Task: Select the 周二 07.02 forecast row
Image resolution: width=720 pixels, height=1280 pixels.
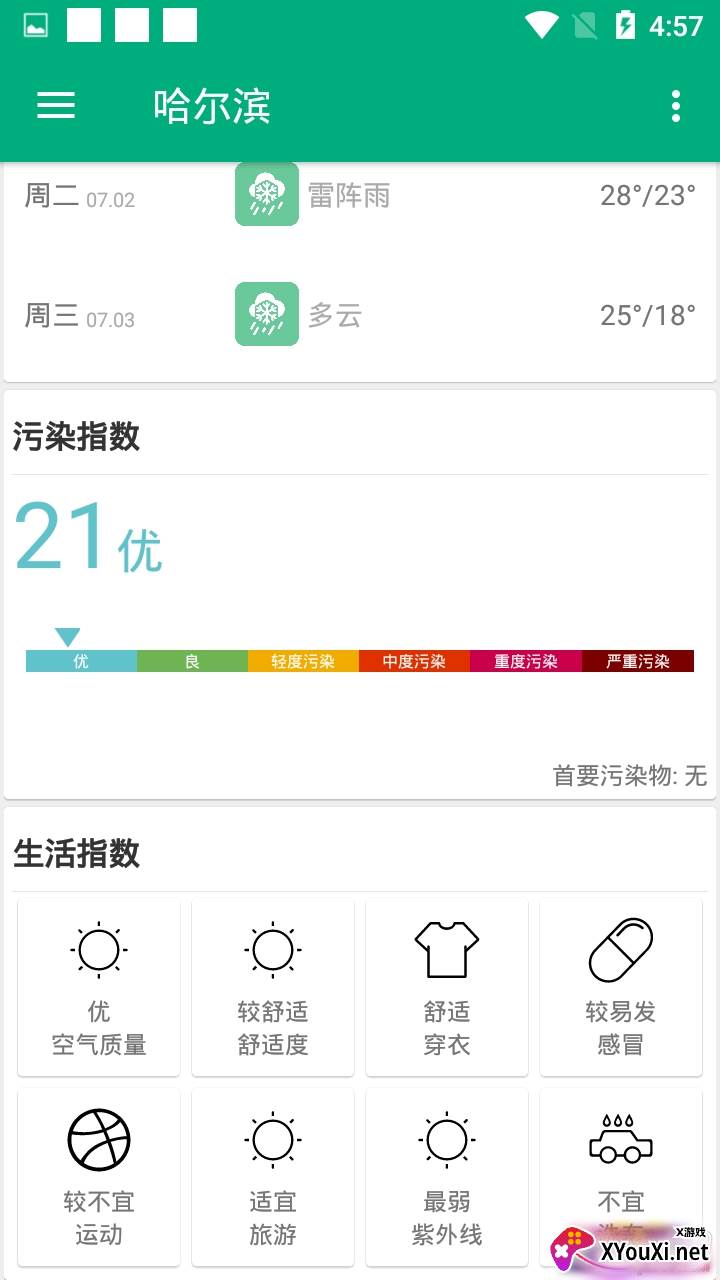Action: [x=360, y=196]
